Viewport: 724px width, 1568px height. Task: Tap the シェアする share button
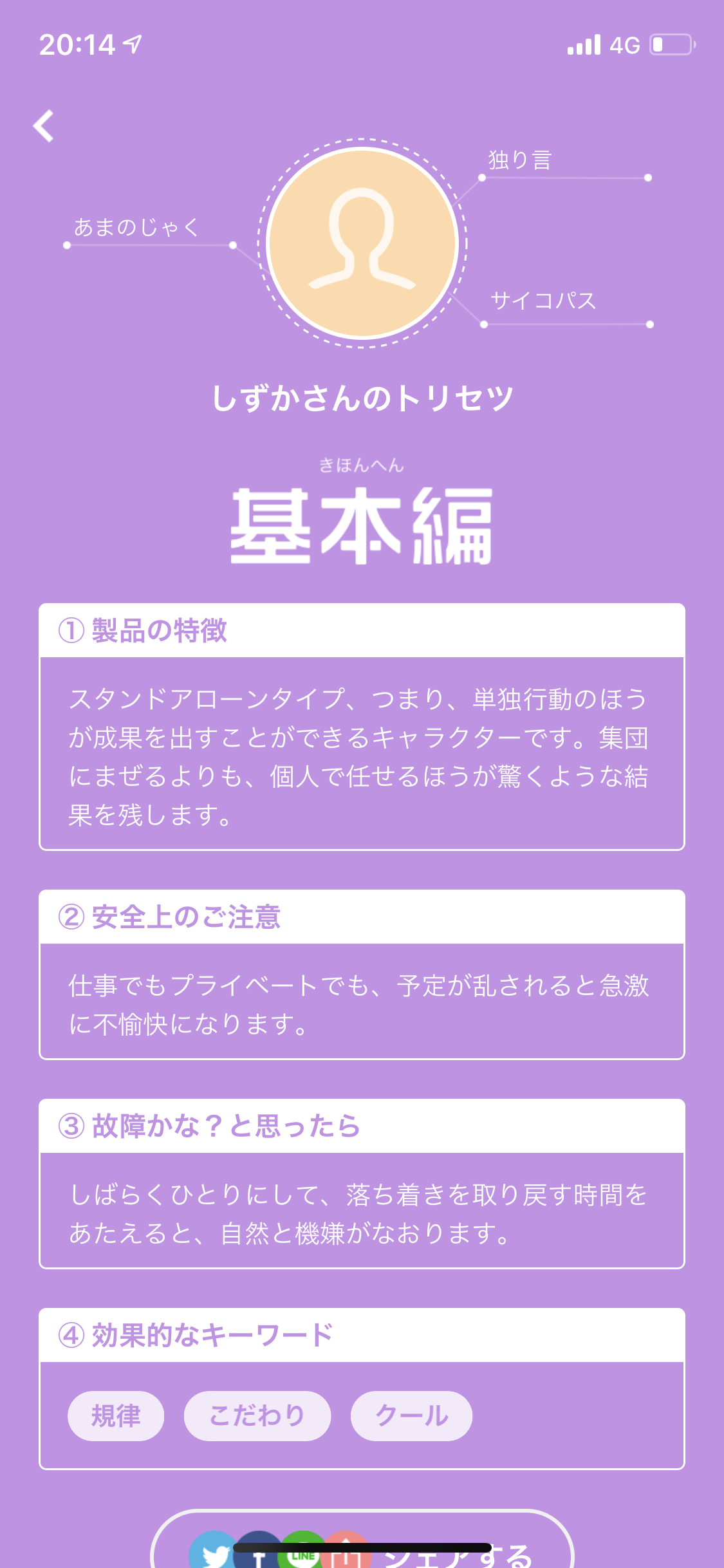(362, 1539)
